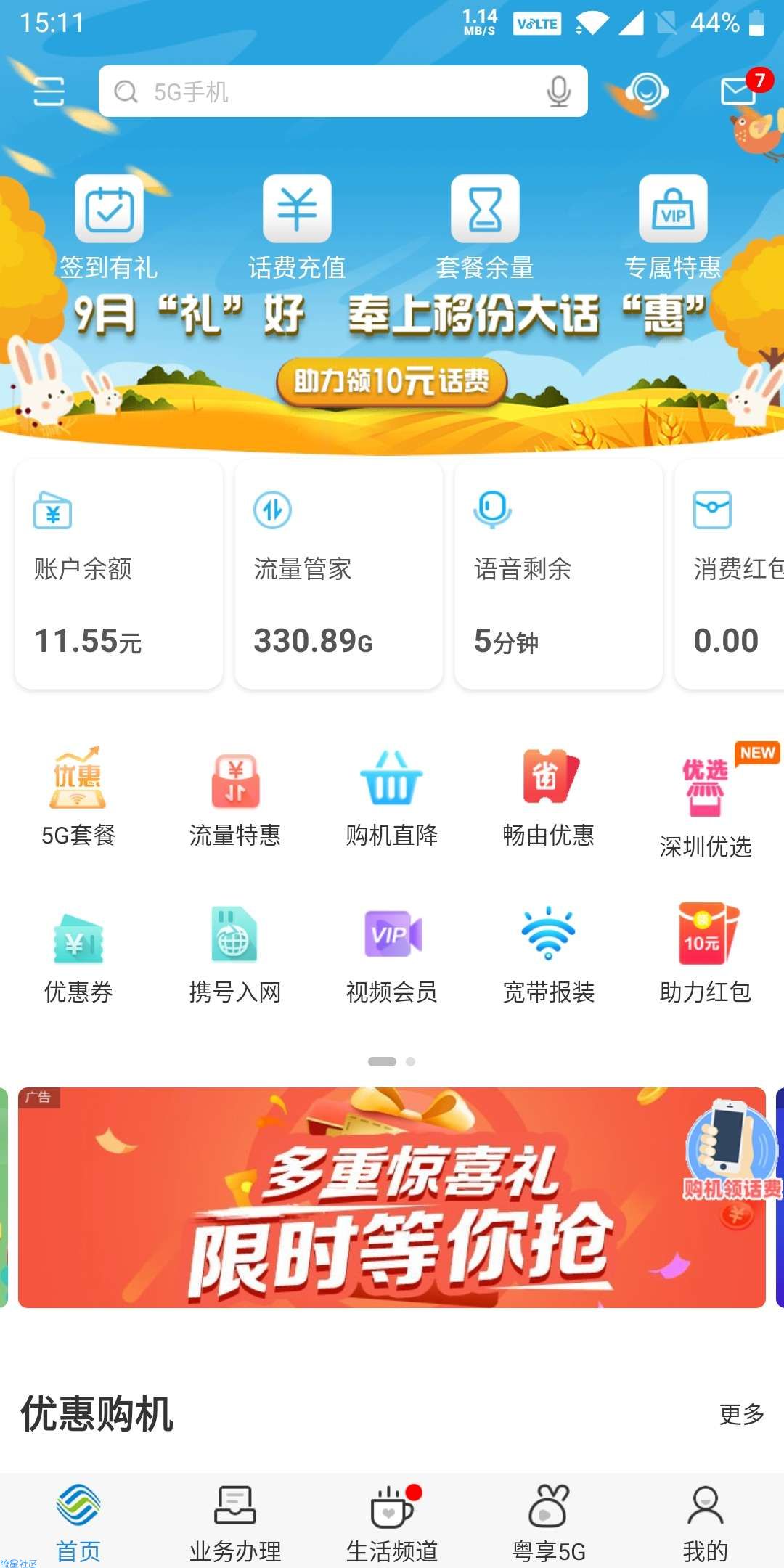Tap the 5G手机 search box
The width and height of the screenshot is (784, 1568).
pyautogui.click(x=327, y=91)
